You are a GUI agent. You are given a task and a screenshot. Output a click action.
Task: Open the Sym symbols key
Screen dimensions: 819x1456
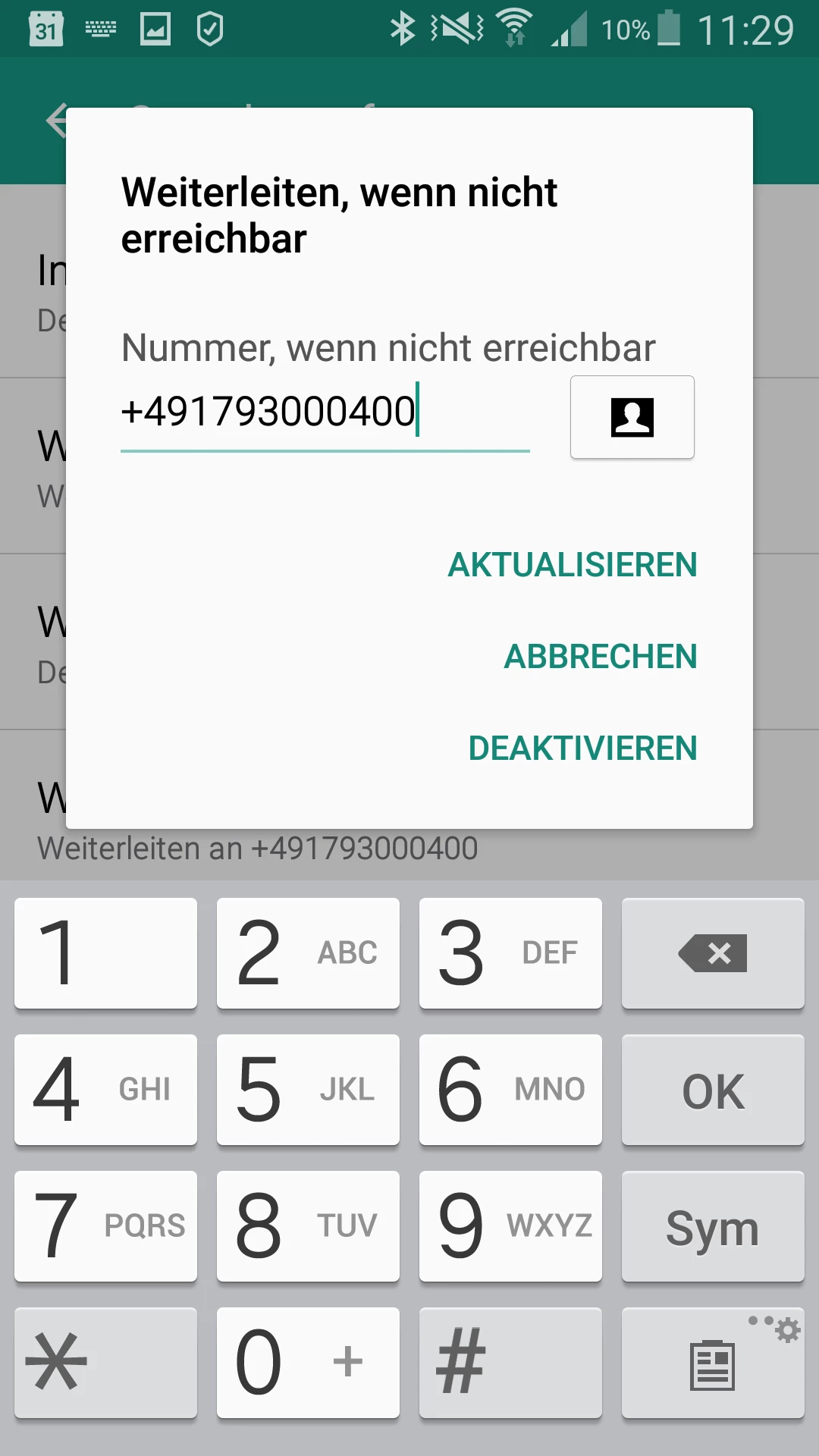click(x=712, y=1227)
